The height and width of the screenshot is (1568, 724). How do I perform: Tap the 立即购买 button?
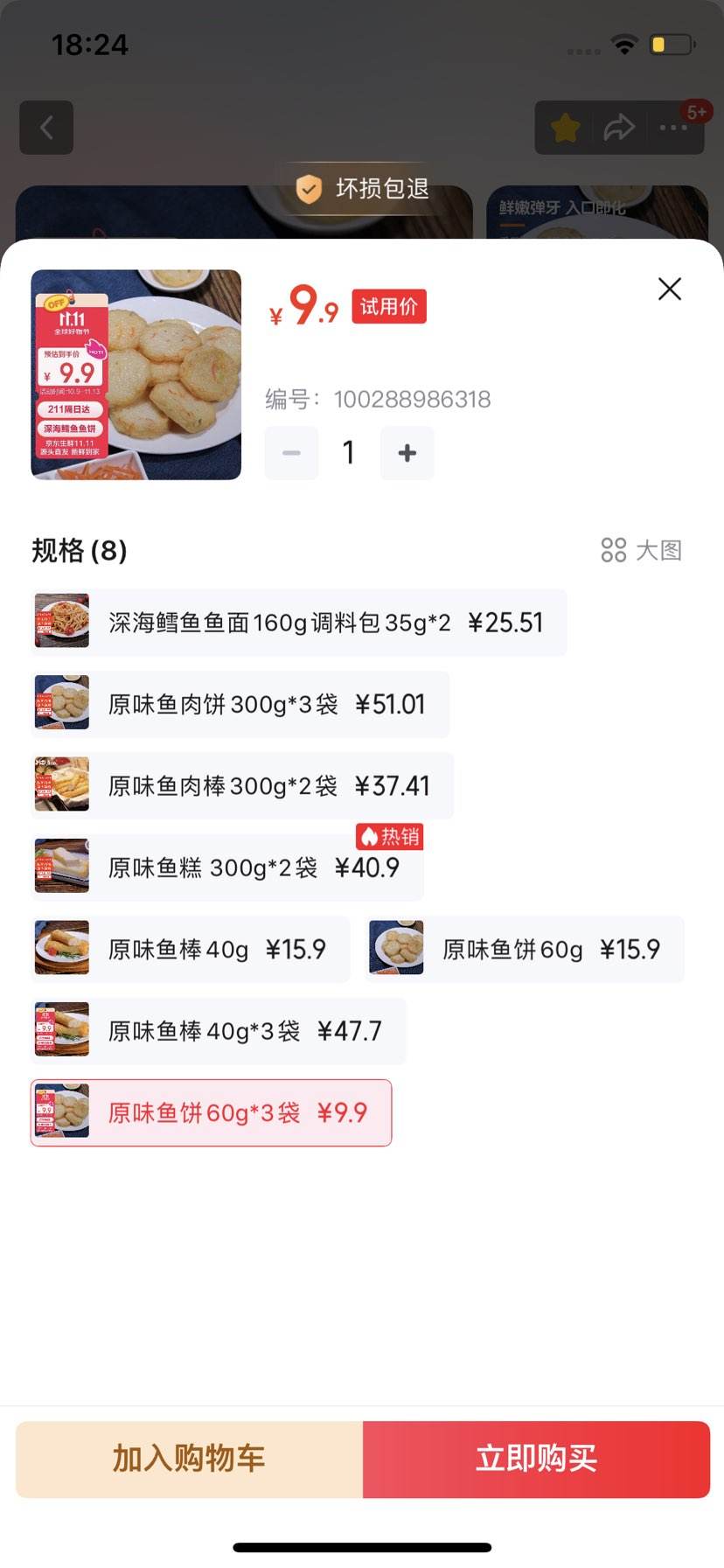[536, 1459]
